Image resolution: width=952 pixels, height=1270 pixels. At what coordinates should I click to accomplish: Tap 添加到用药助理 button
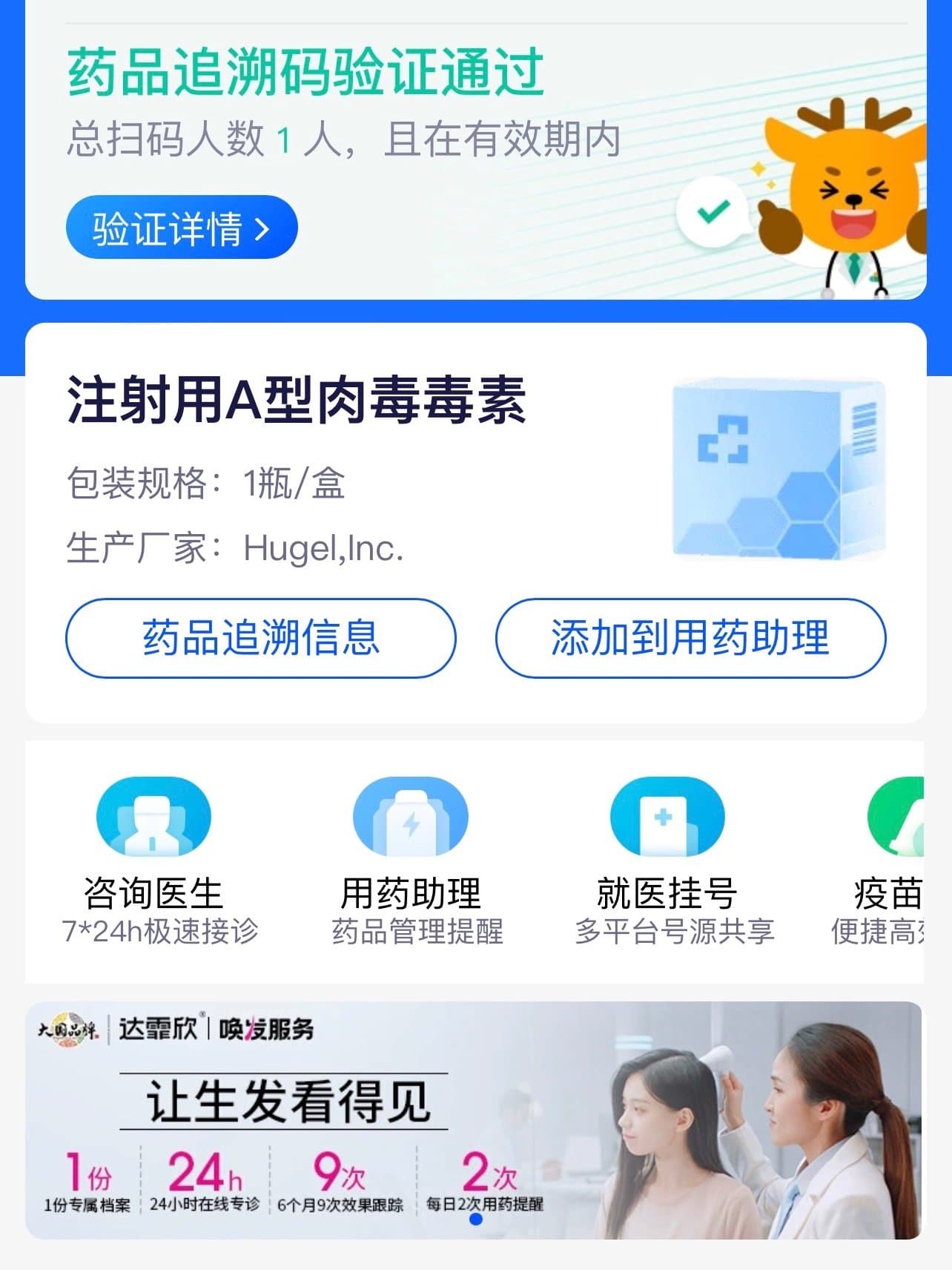690,638
